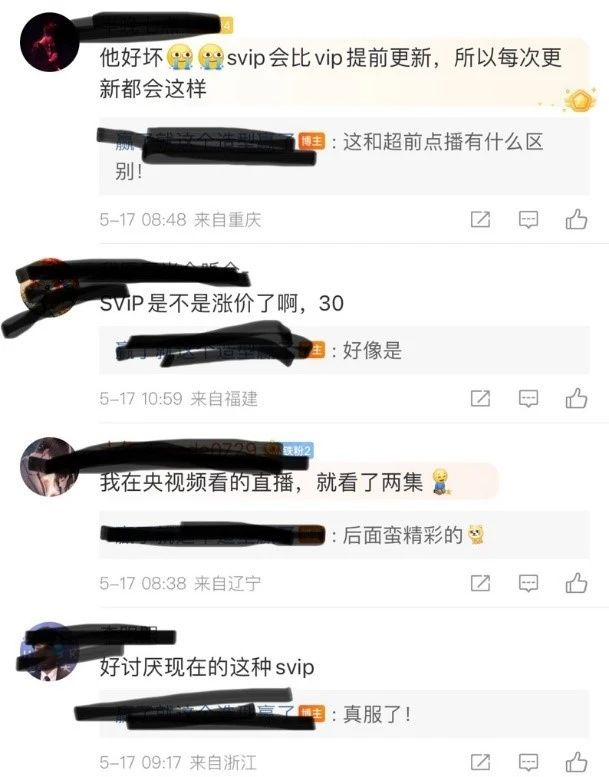Like the comment about 央视频 直播
609x777 pixels.
point(576,582)
